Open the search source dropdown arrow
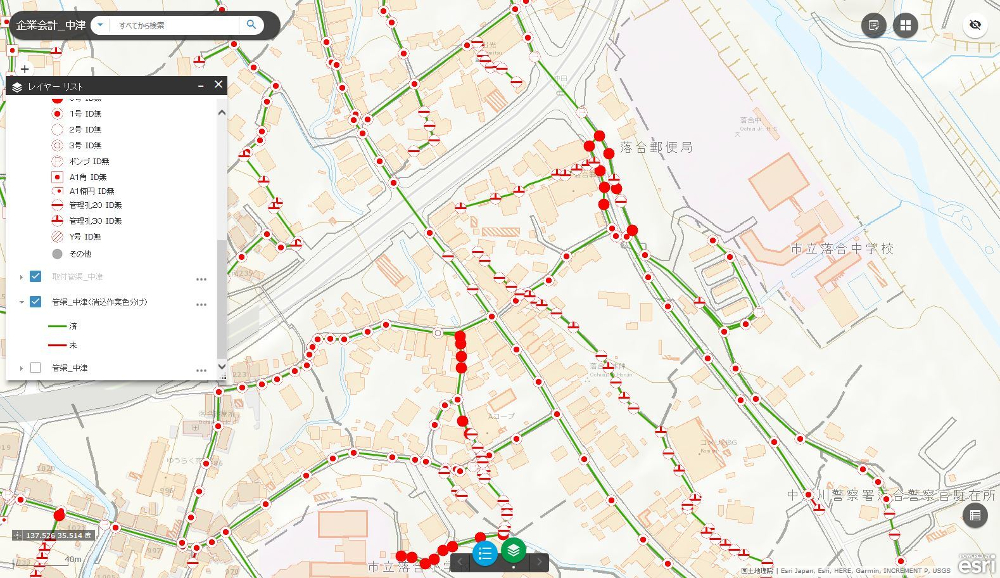 coord(101,24)
